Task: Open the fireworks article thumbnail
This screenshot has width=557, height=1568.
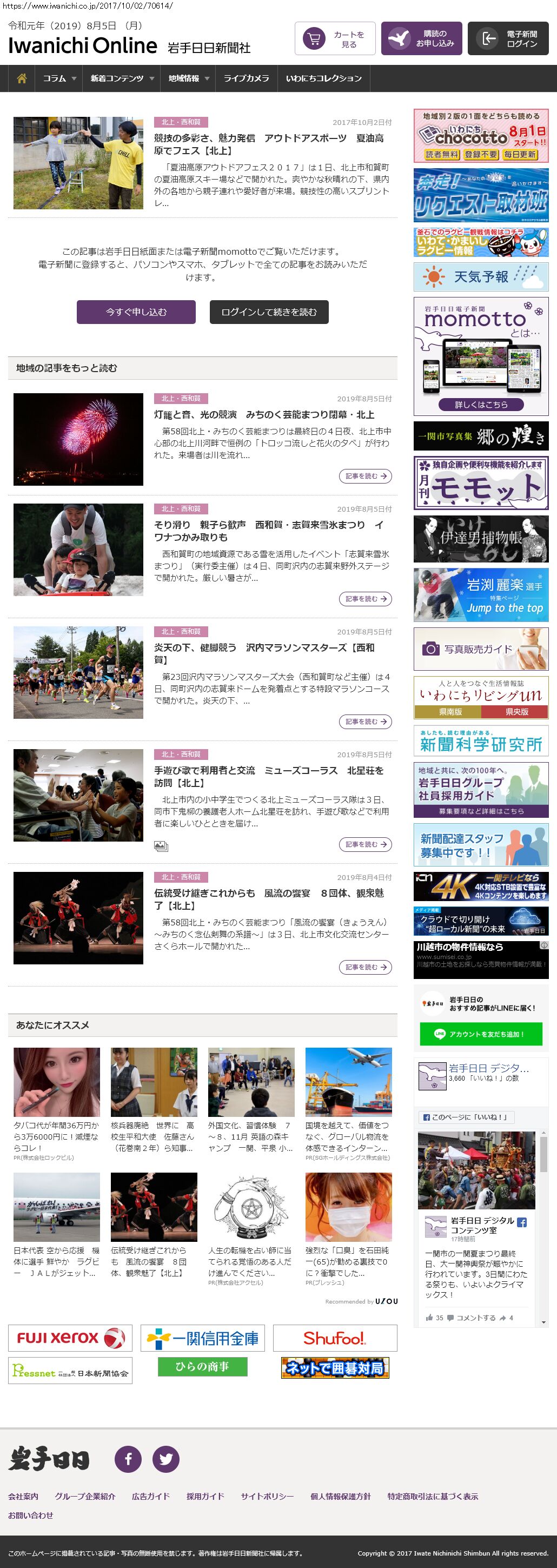Action: click(78, 440)
